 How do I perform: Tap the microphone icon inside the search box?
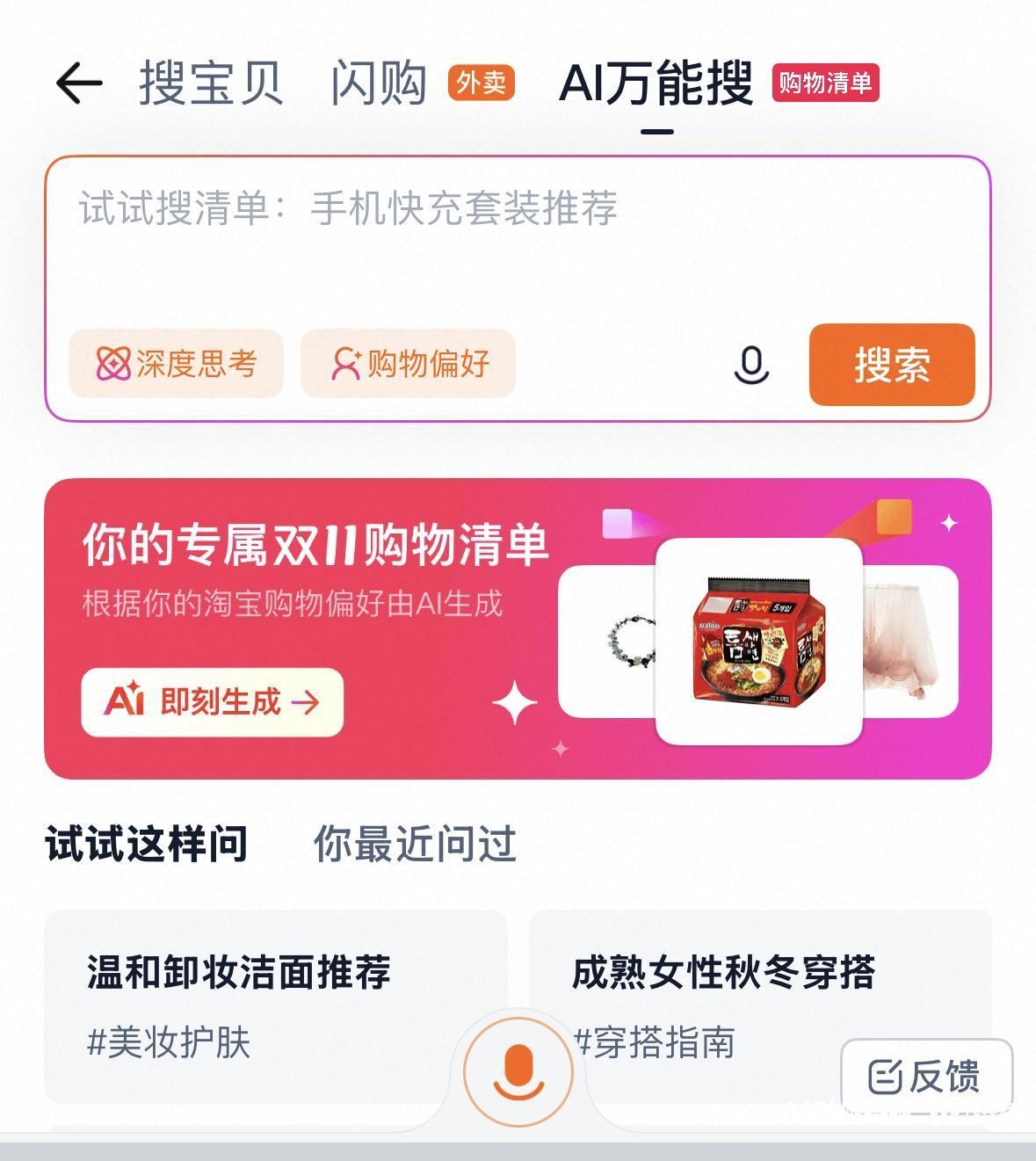point(751,365)
